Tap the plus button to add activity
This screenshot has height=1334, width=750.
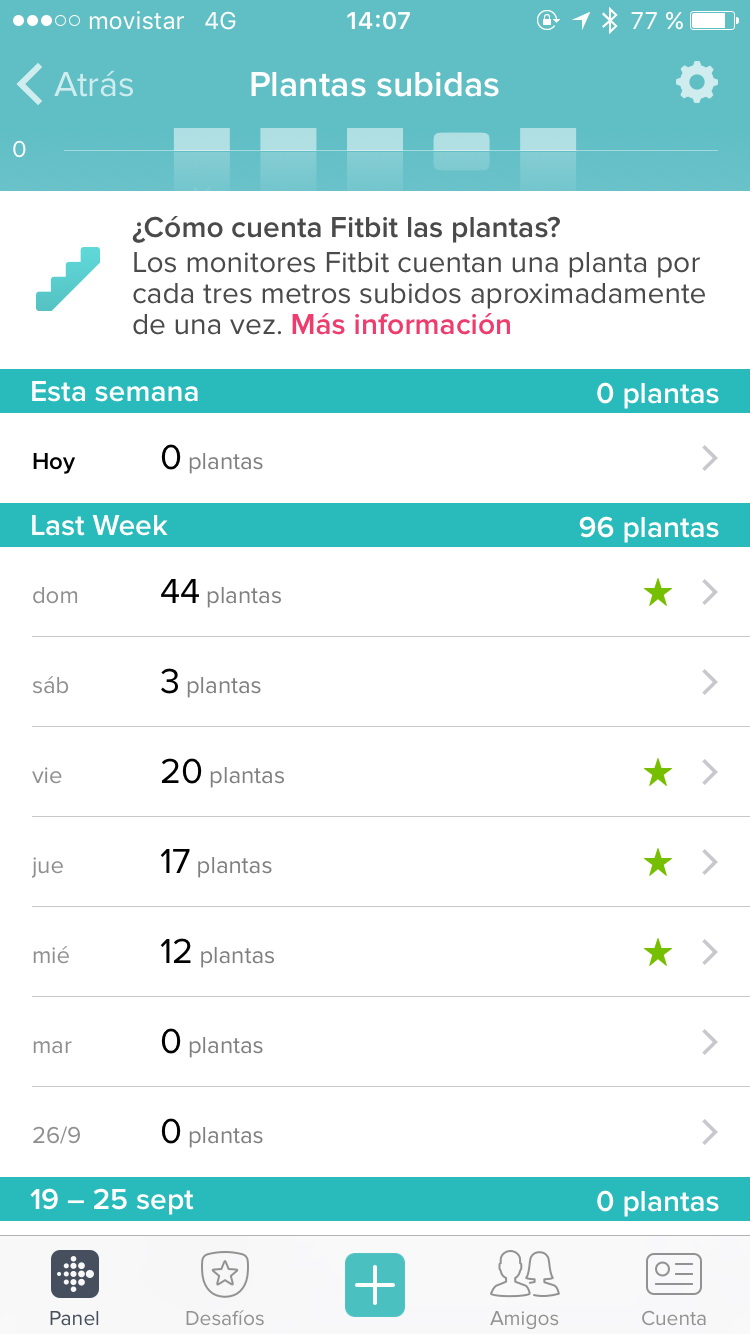tap(375, 1285)
